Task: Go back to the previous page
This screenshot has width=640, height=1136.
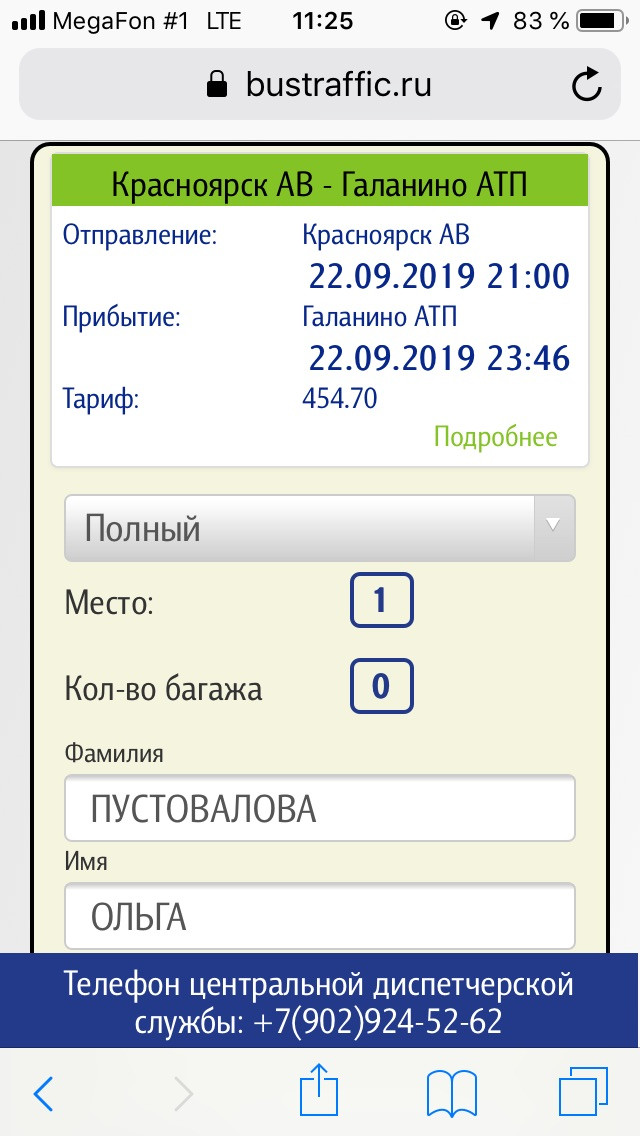Action: pos(44,1093)
